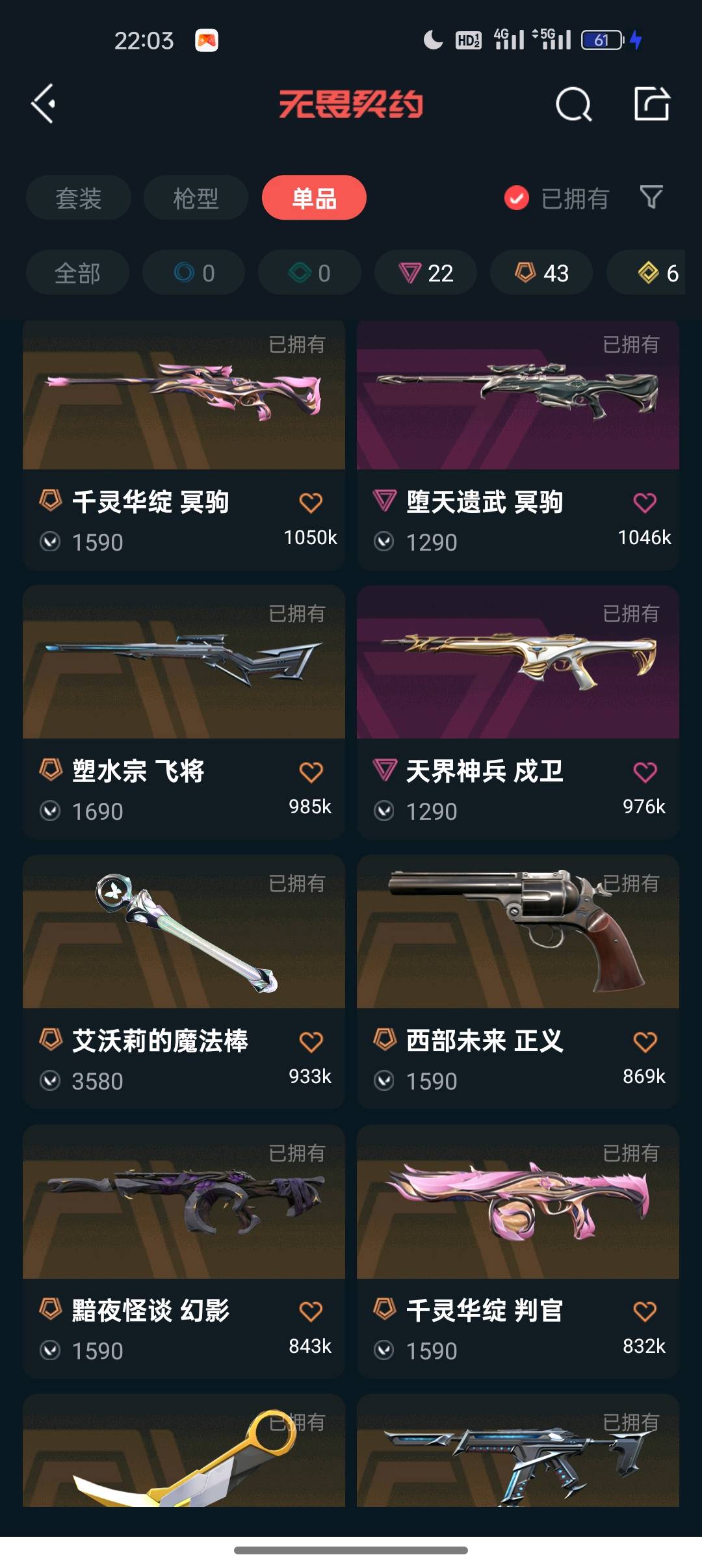The image size is (702, 1568).
Task: Like the 堕天遗武 冥驹 skin
Action: [x=644, y=503]
